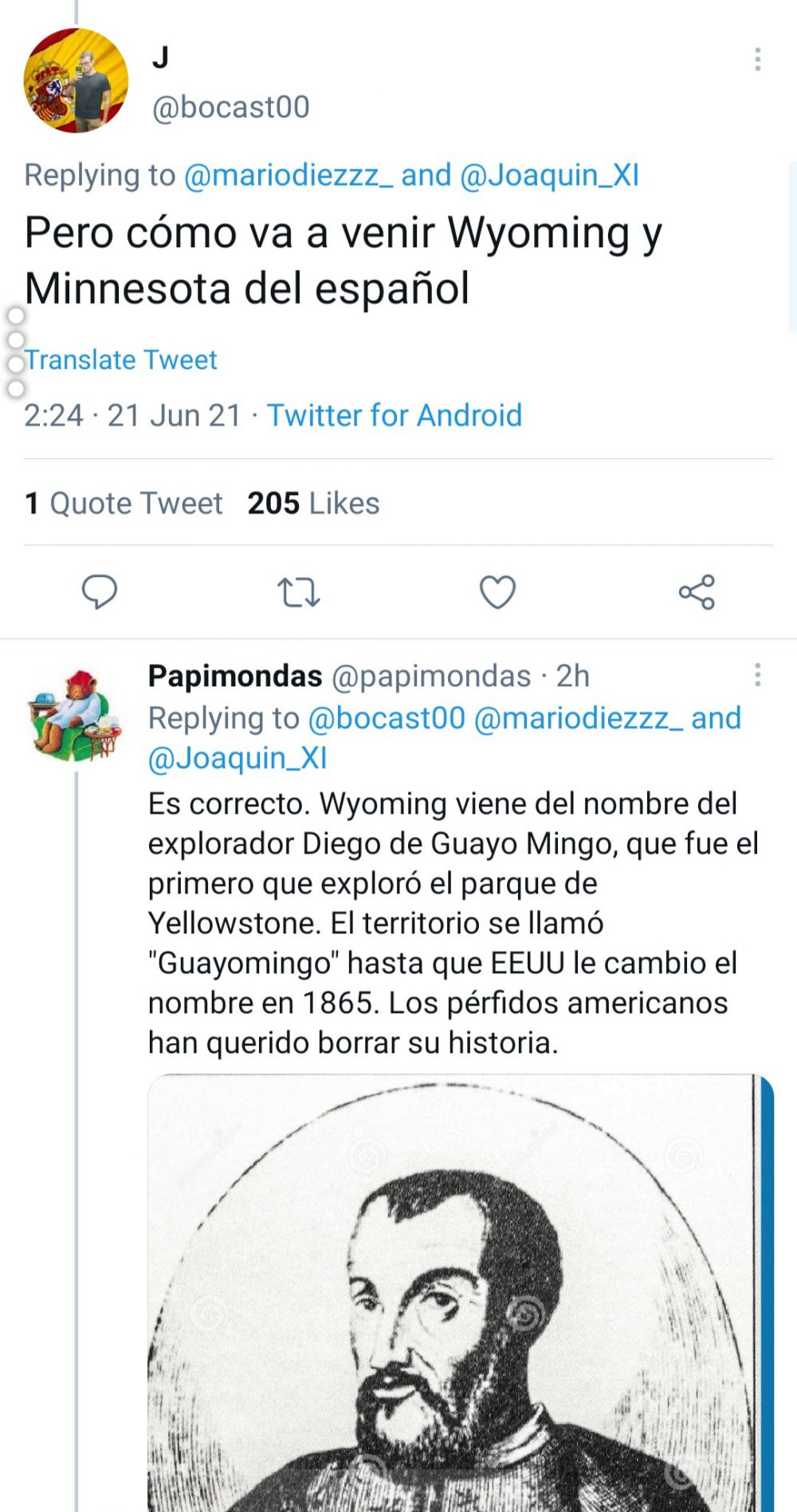This screenshot has width=797, height=1512.
Task: Open the reply composer on bocast00's tweet
Action: (99, 591)
